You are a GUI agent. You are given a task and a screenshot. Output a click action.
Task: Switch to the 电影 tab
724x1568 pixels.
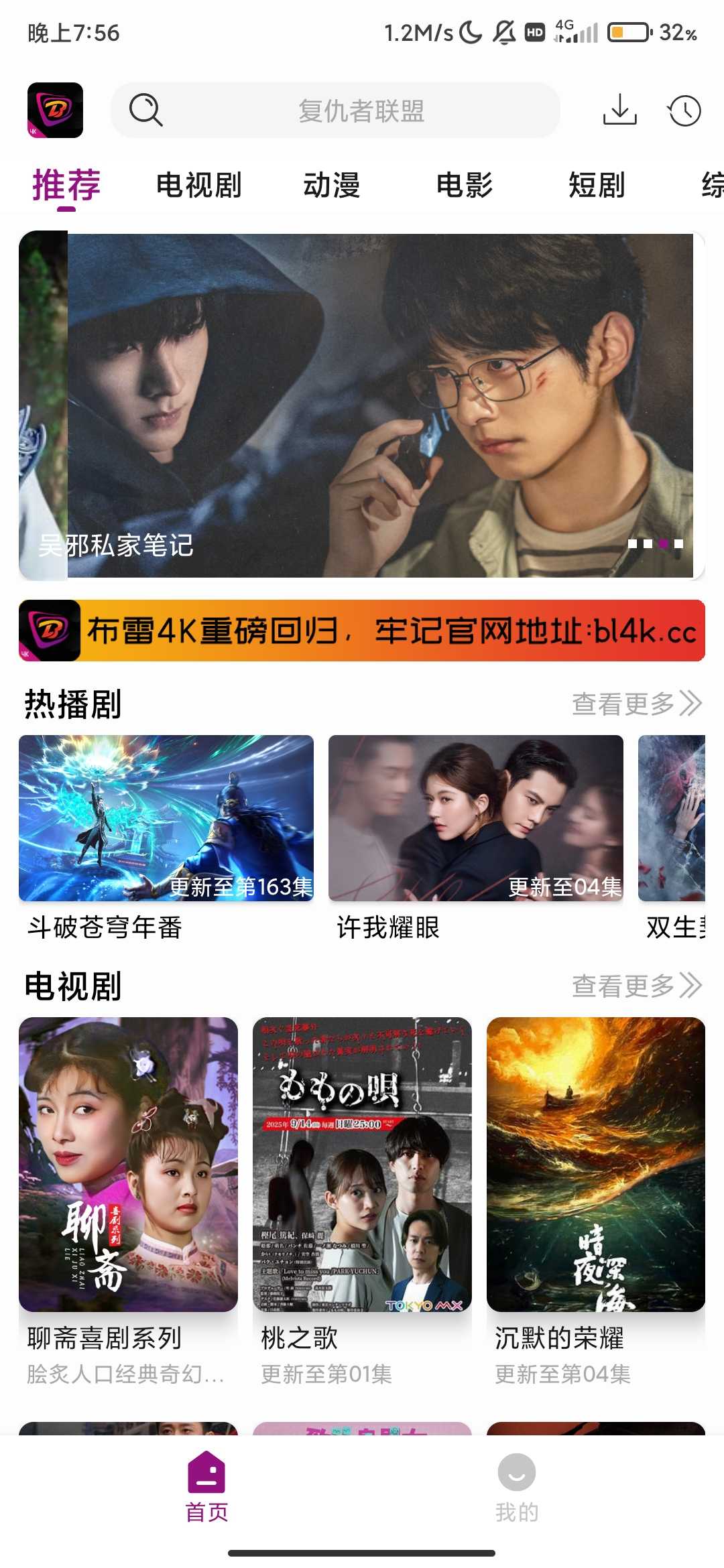pos(465,185)
